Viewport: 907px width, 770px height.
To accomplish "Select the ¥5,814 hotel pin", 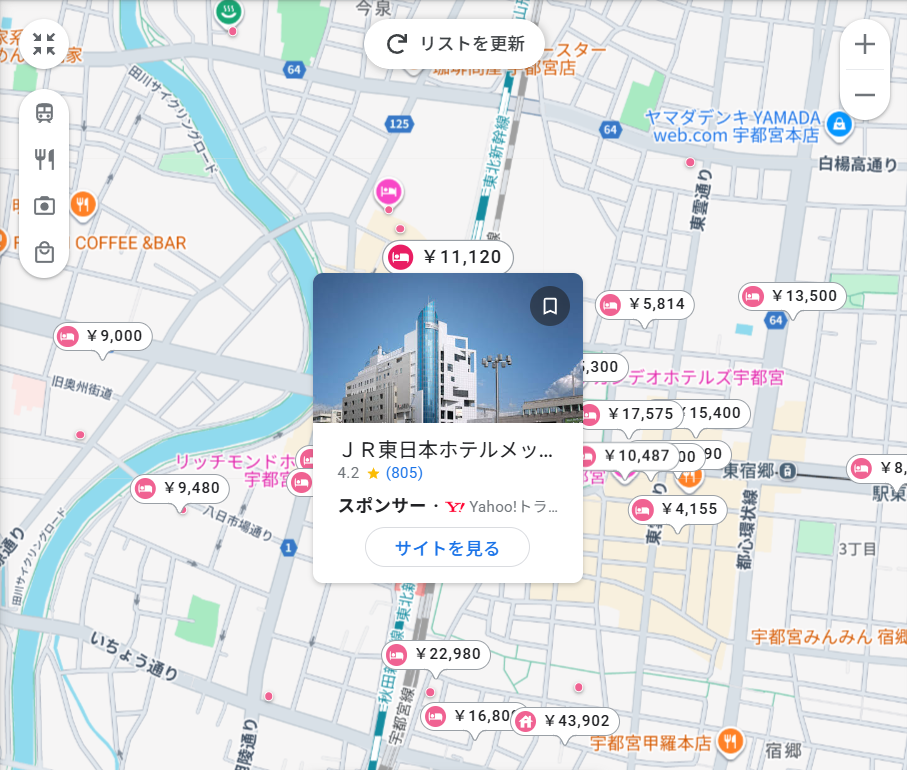I will tap(645, 305).
